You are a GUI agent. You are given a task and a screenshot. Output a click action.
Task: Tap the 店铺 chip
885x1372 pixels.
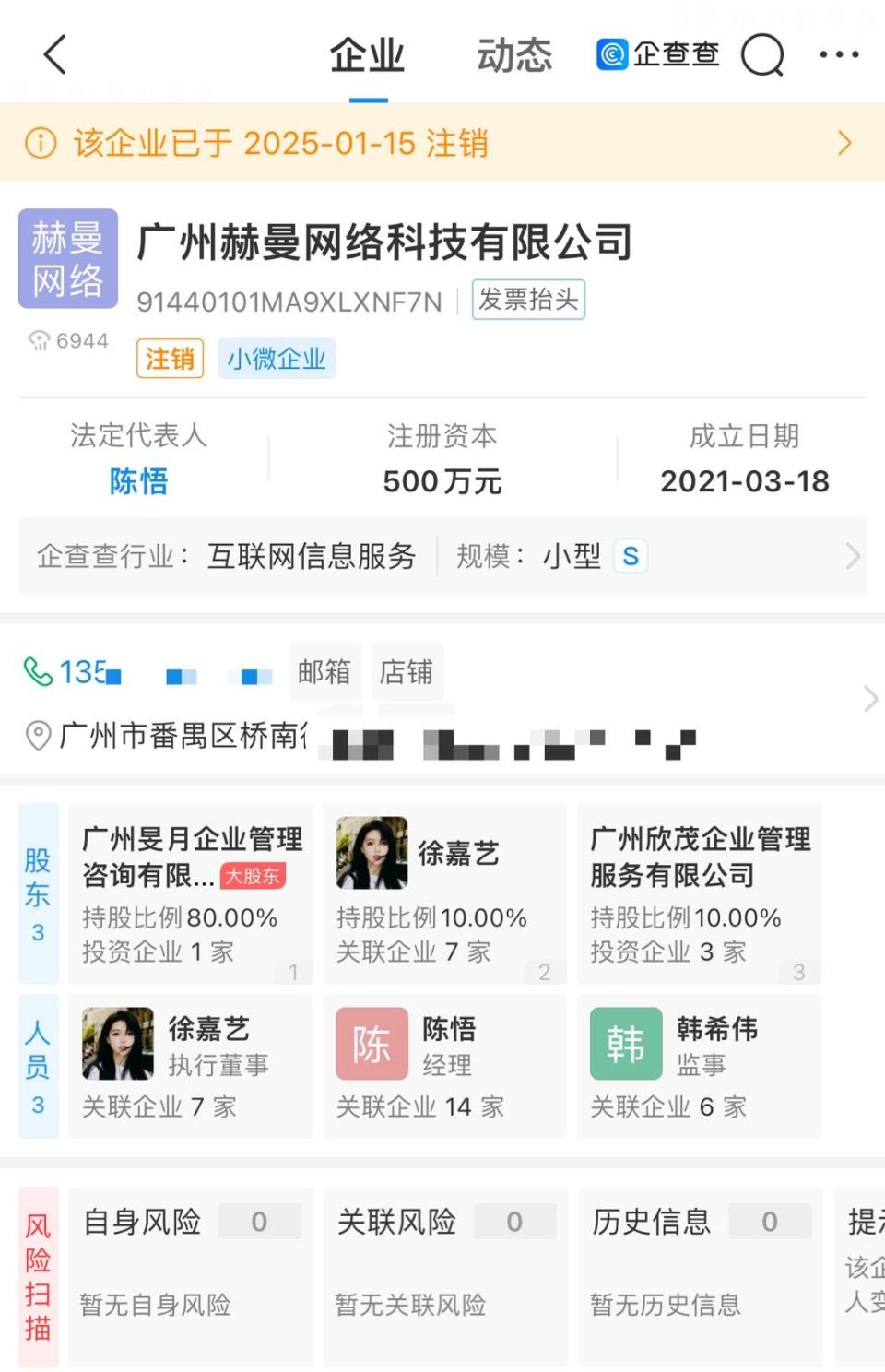[406, 672]
